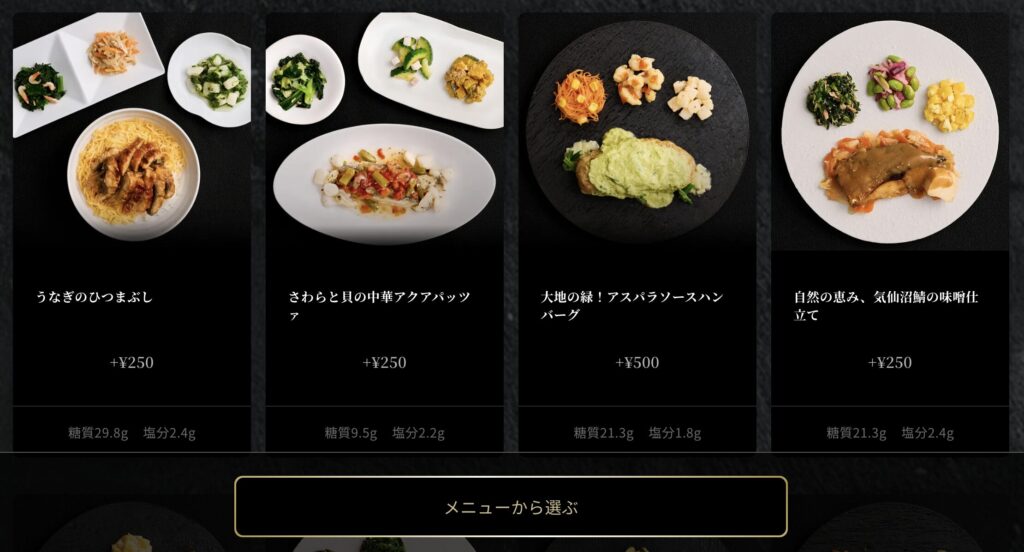Open the 気仙沼鯖の味噌仕立て meal card

point(889,230)
